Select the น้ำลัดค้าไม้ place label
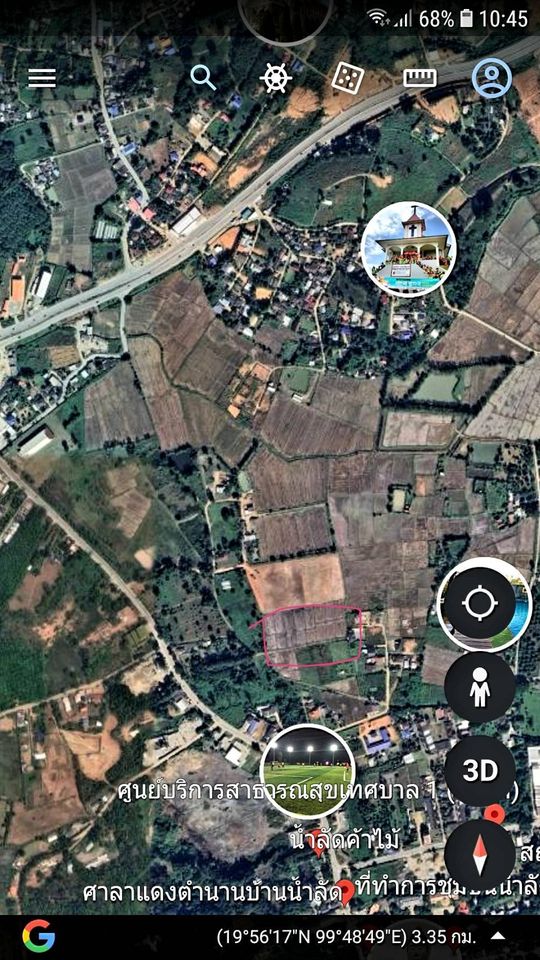Screen dimensions: 540x960 (345, 840)
